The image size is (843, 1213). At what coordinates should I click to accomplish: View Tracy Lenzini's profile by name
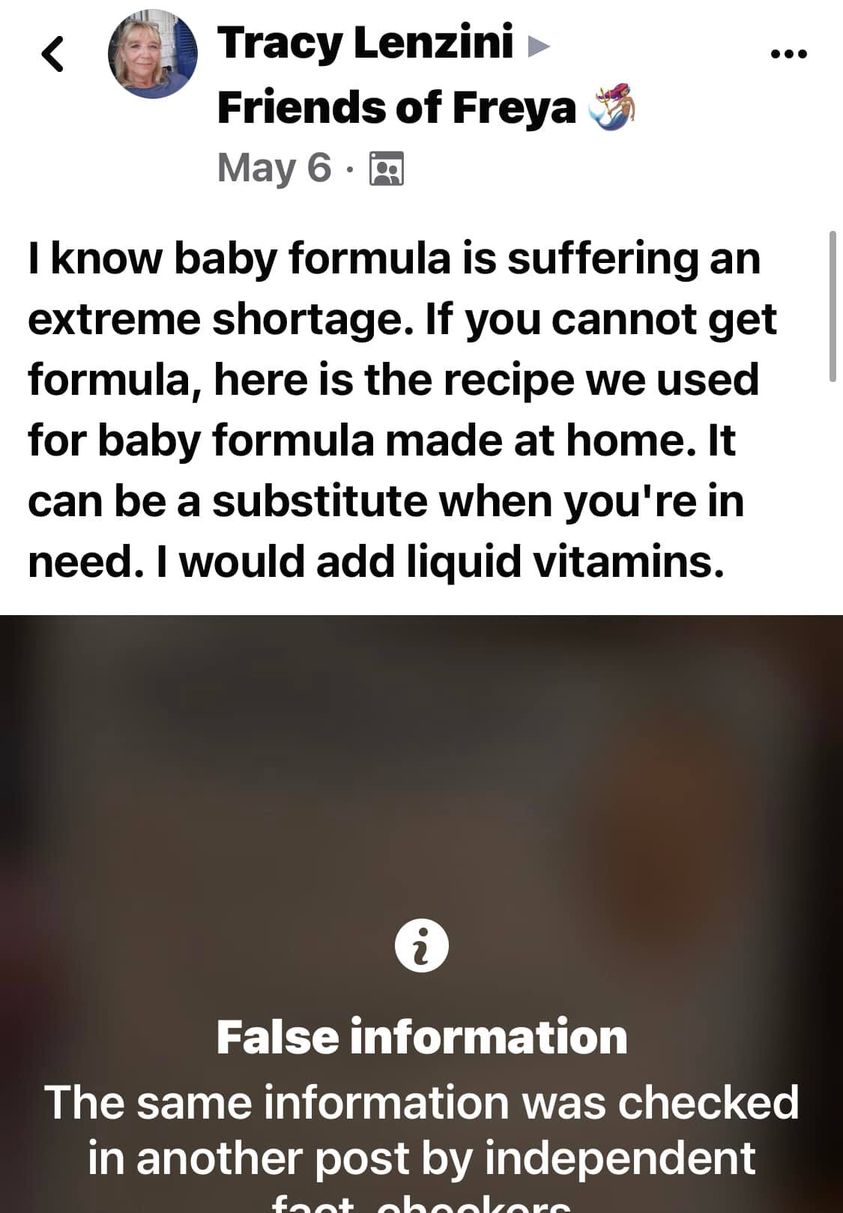coord(365,42)
